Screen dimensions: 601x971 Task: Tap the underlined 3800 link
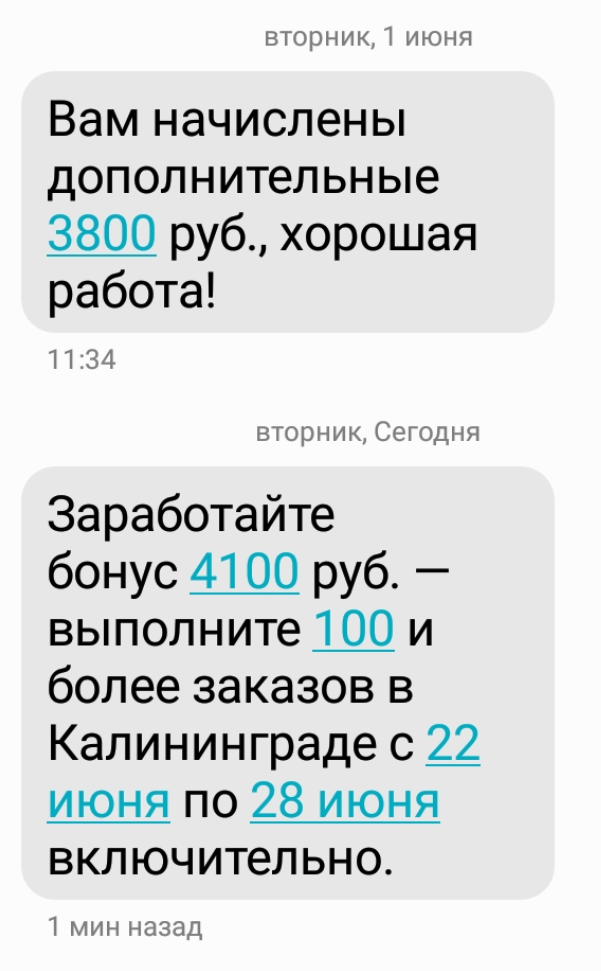click(x=101, y=236)
